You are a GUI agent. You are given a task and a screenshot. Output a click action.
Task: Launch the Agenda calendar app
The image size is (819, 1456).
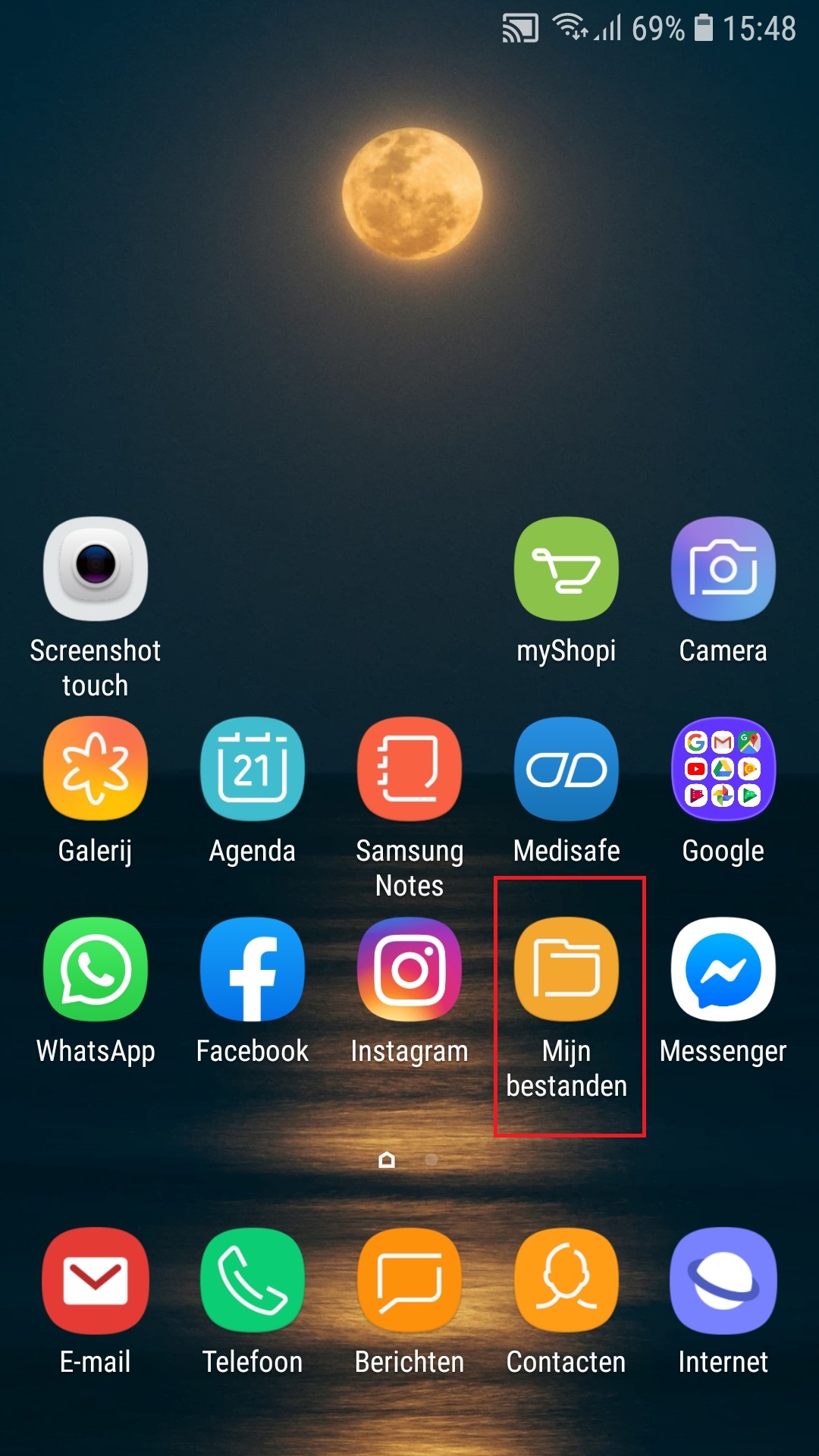(253, 769)
